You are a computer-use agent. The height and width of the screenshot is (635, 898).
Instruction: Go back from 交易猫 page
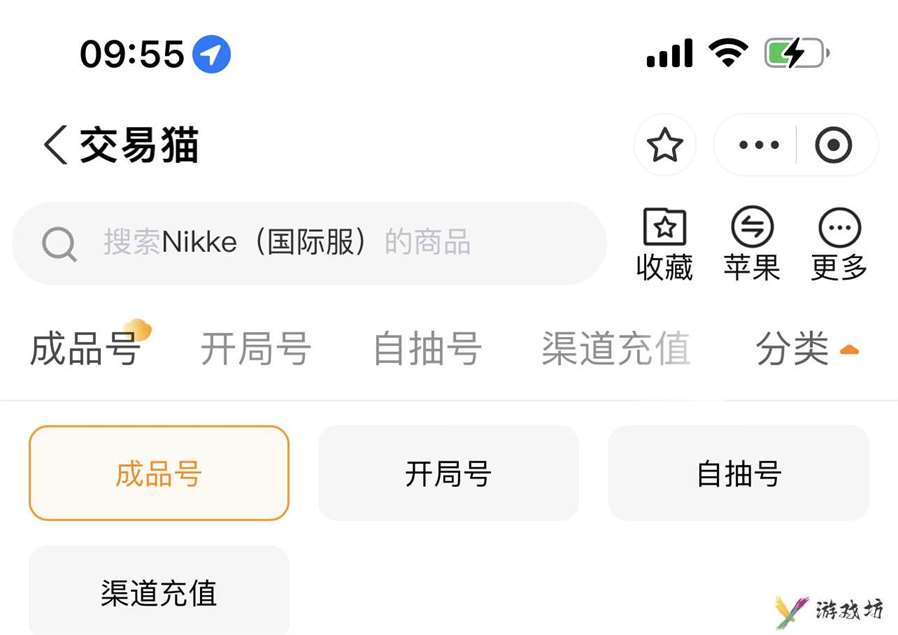click(x=55, y=146)
